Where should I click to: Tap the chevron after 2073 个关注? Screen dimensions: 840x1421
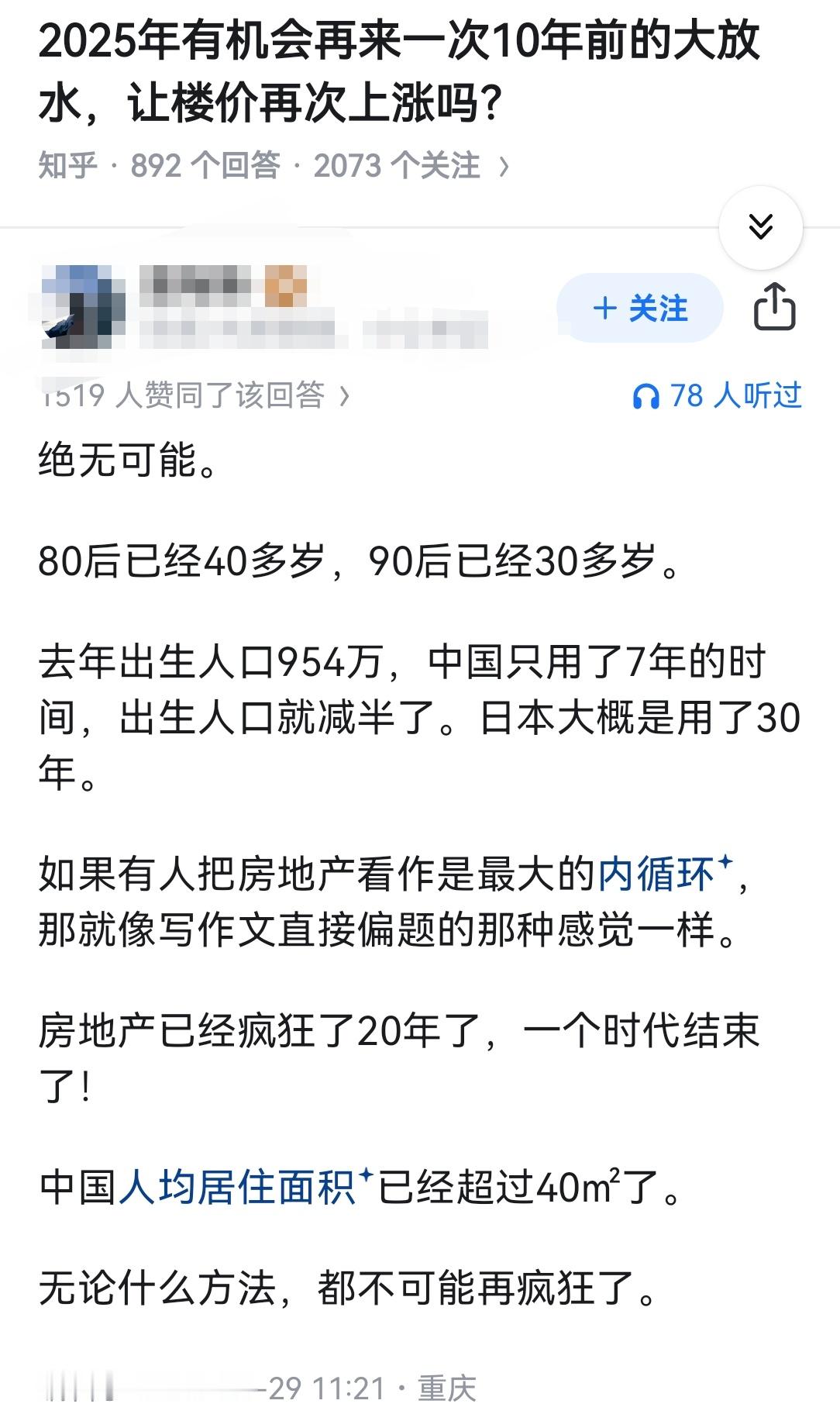click(504, 165)
